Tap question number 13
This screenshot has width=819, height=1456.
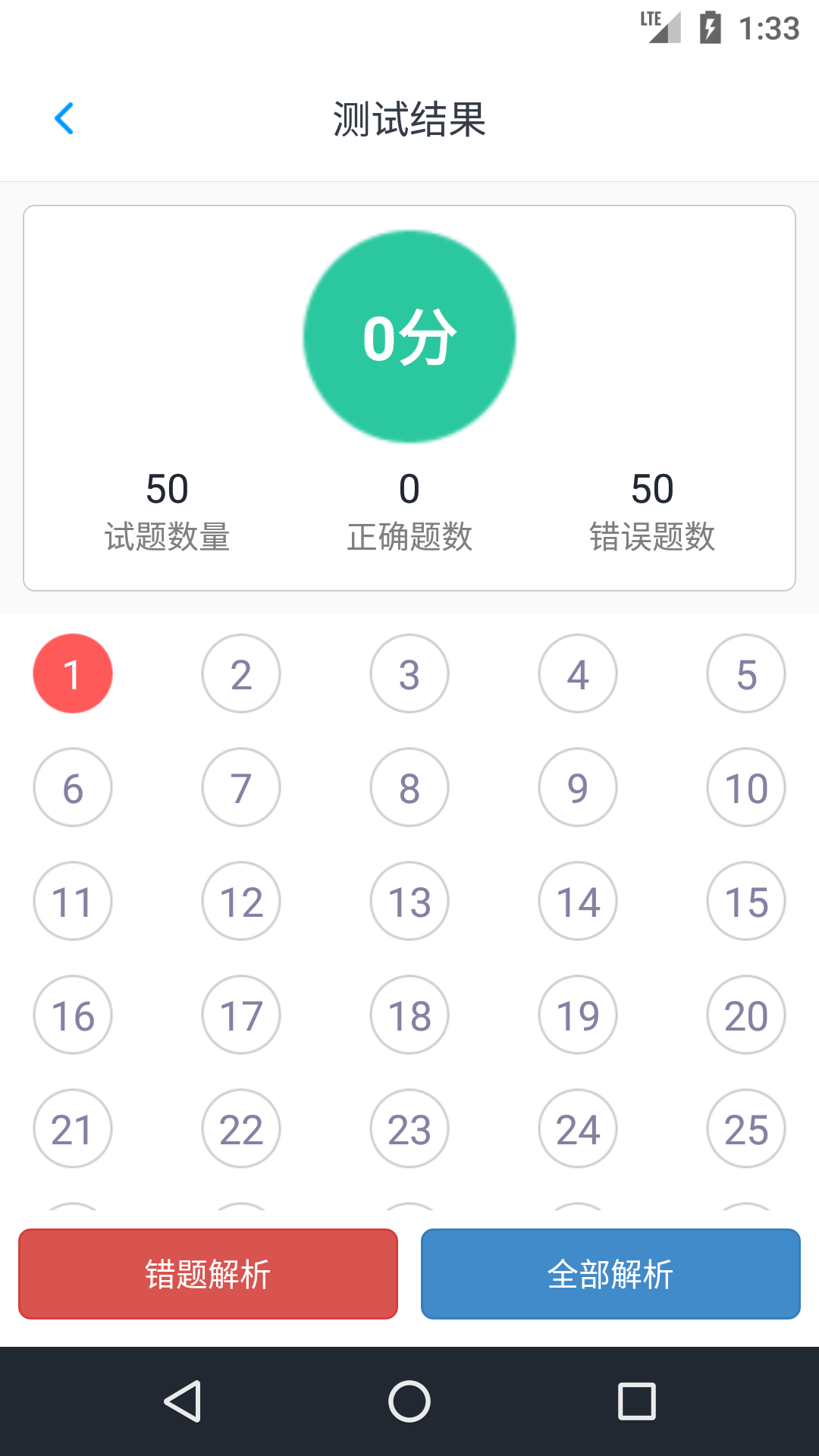(x=409, y=901)
